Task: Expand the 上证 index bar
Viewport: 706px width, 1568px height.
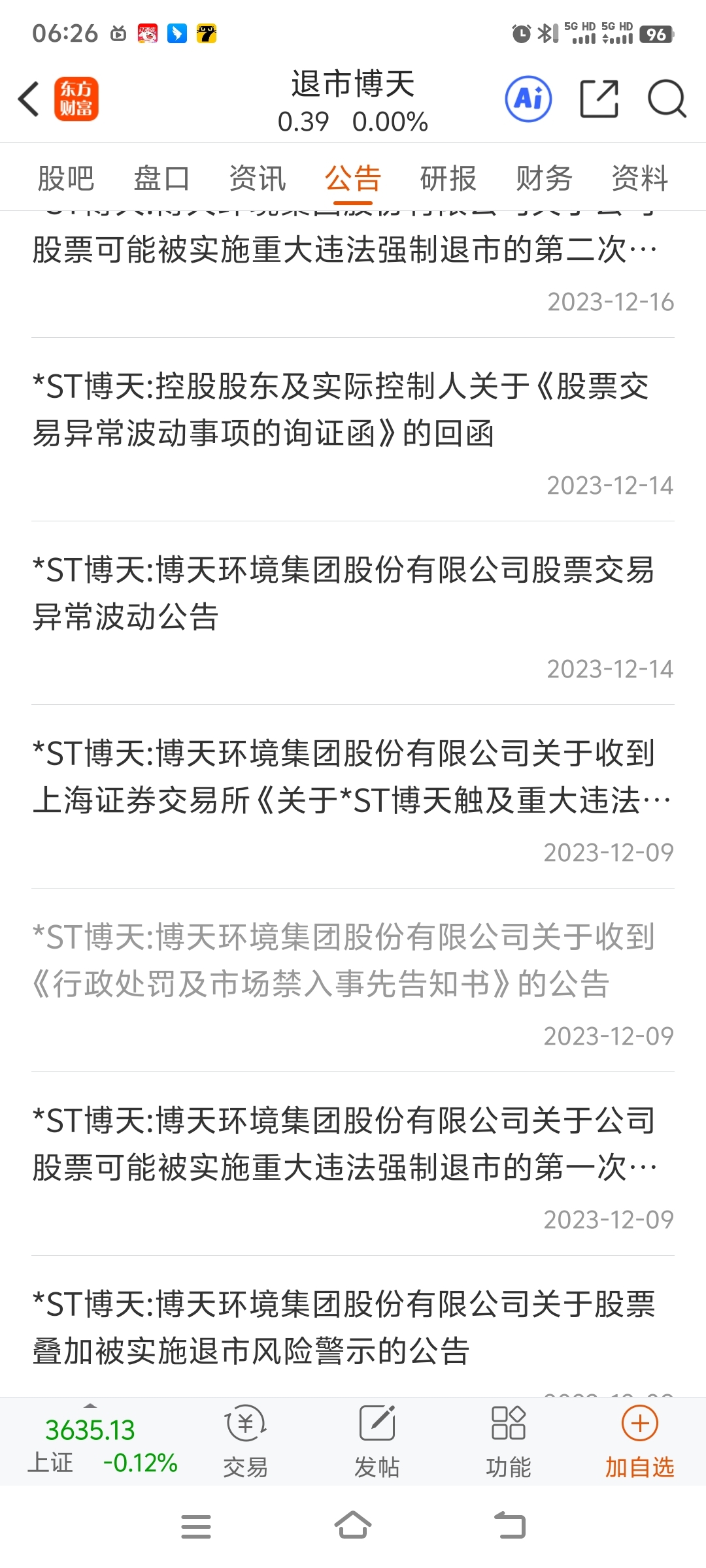Action: (102, 1441)
